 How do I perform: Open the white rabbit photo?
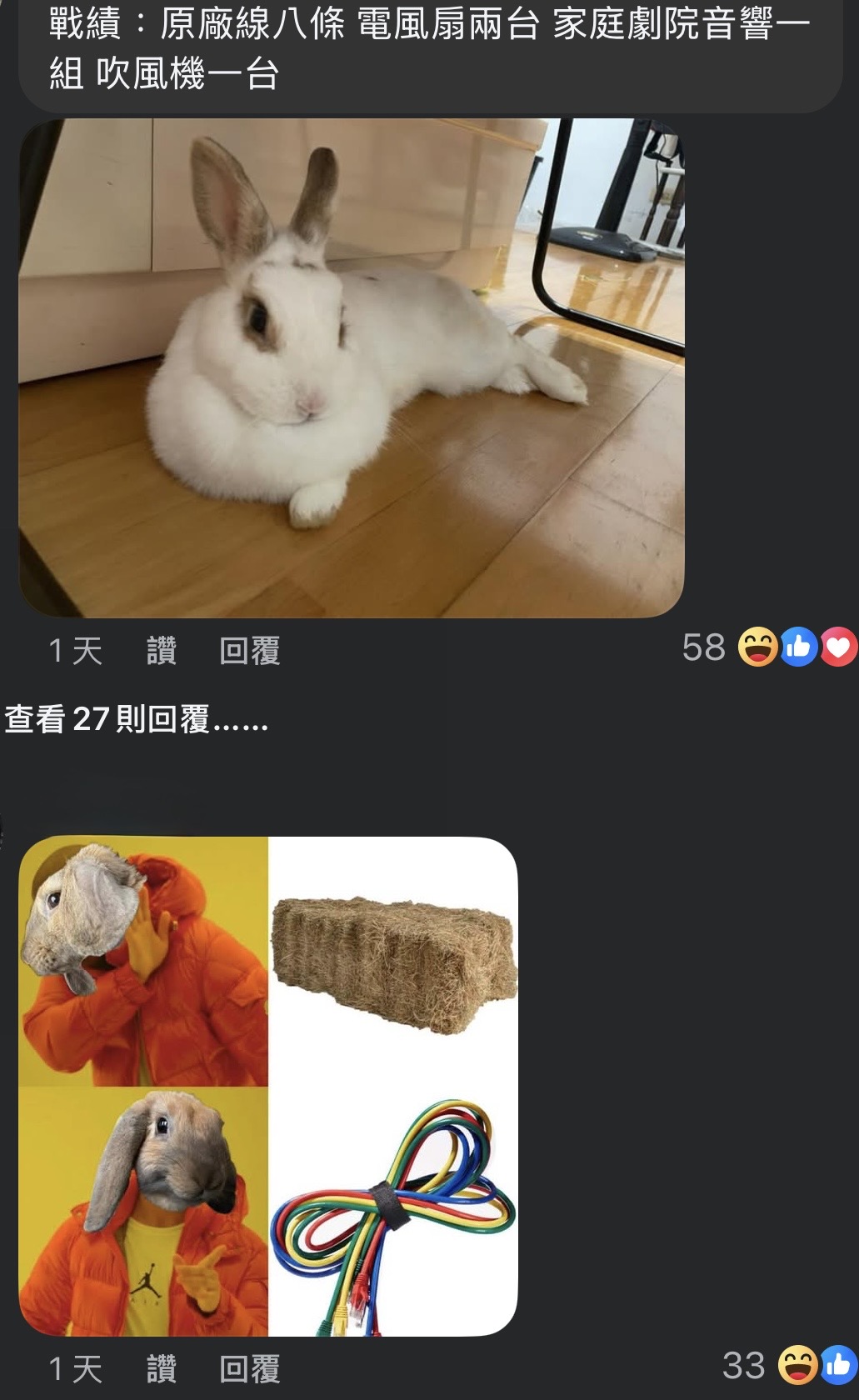pyautogui.click(x=352, y=367)
